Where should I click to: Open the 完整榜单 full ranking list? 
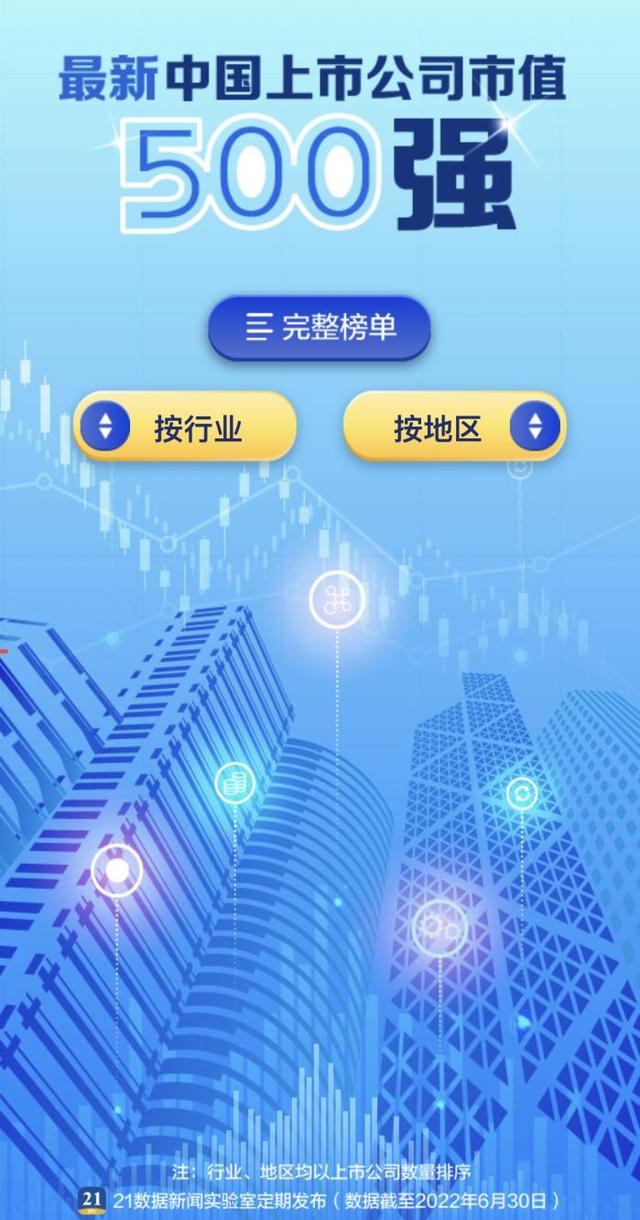click(x=319, y=327)
